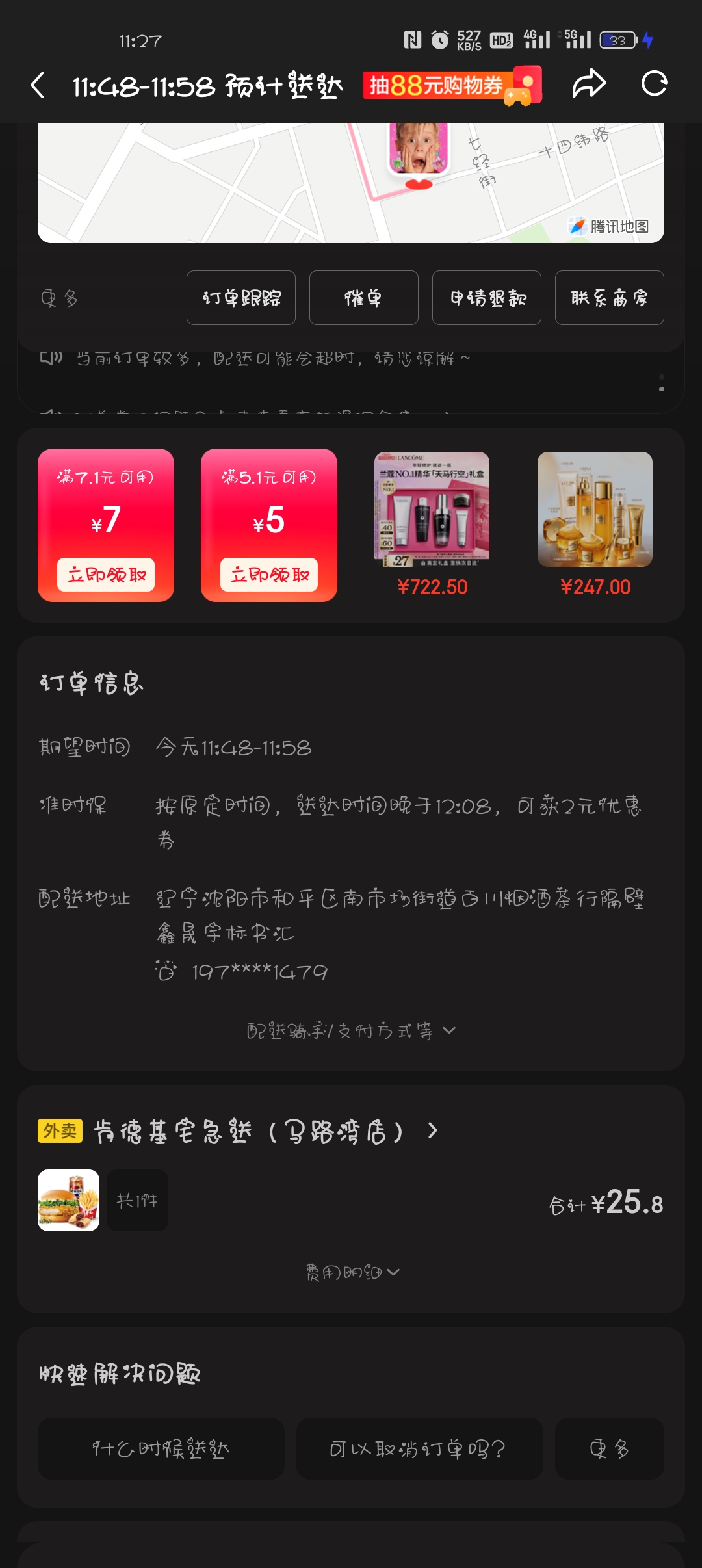Expand 费用明细 cost breakdown

352,1272
